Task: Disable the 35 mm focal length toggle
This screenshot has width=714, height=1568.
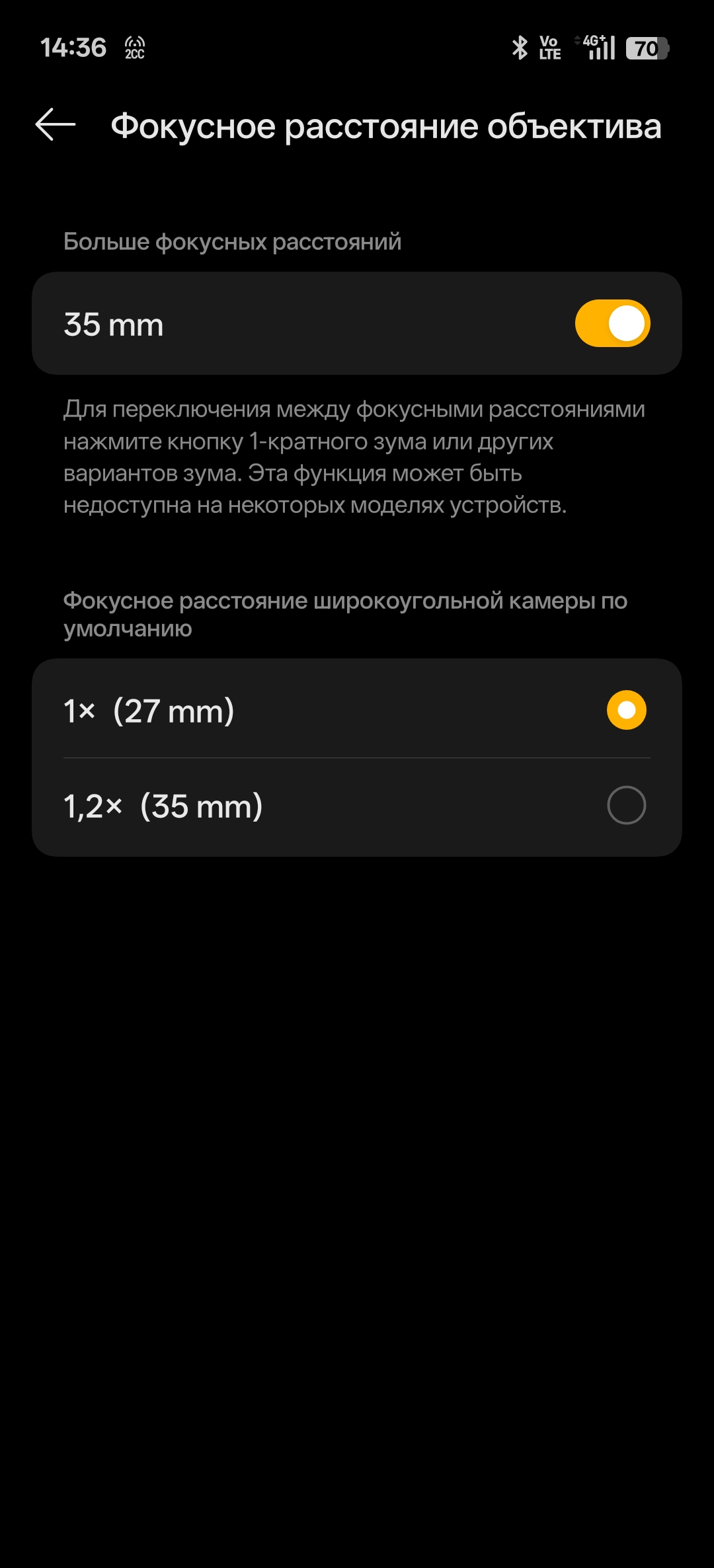Action: [x=612, y=323]
